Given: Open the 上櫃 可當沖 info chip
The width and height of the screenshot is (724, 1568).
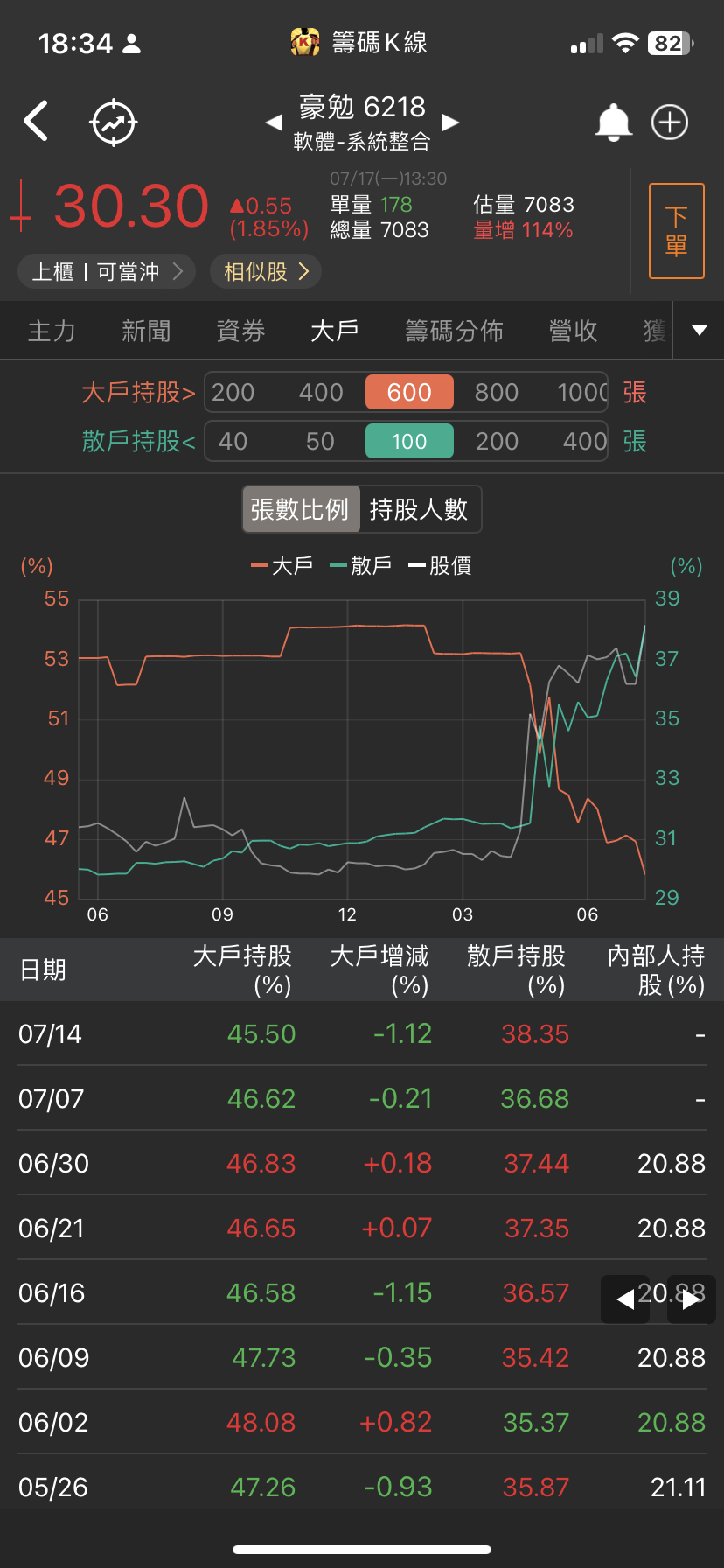Looking at the screenshot, I should pyautogui.click(x=107, y=272).
